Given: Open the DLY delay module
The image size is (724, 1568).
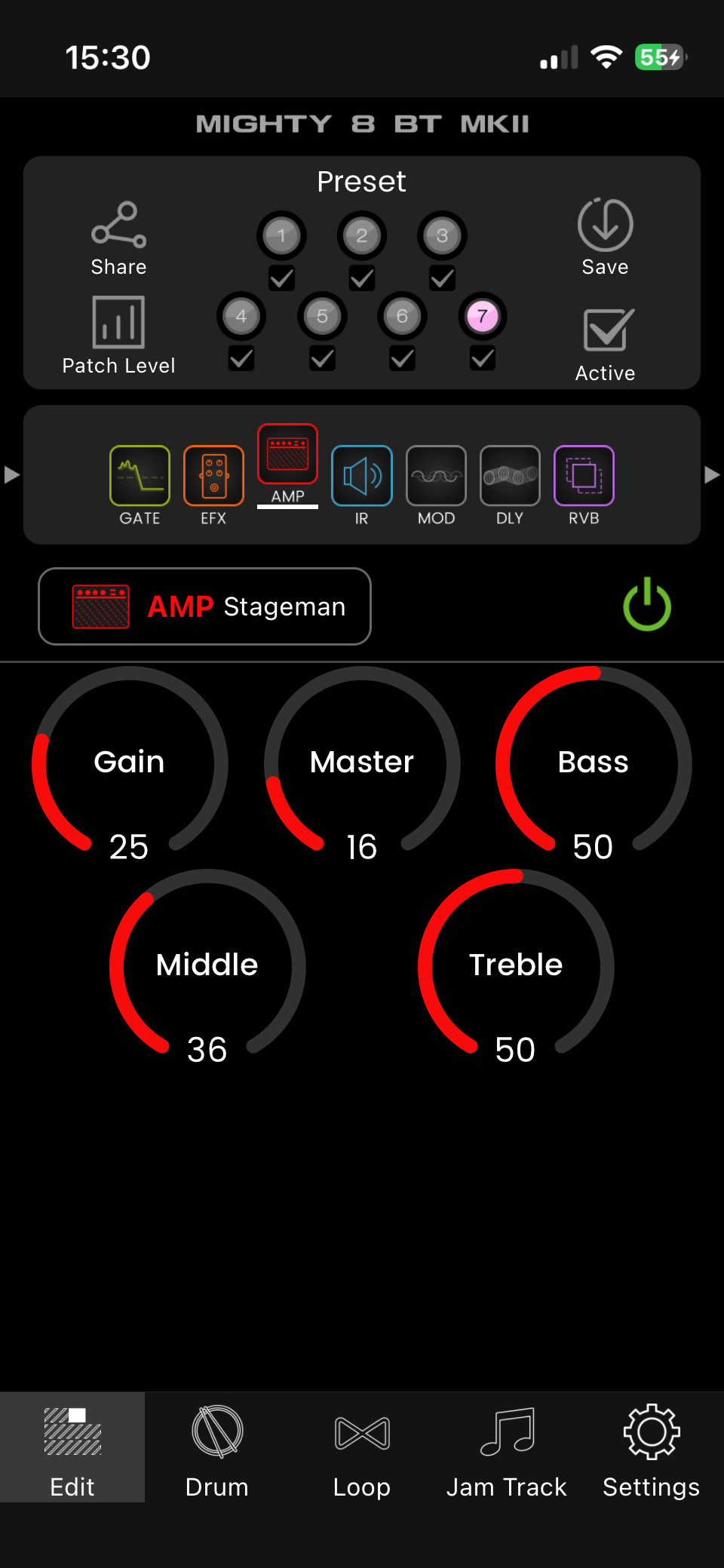Looking at the screenshot, I should coord(510,477).
